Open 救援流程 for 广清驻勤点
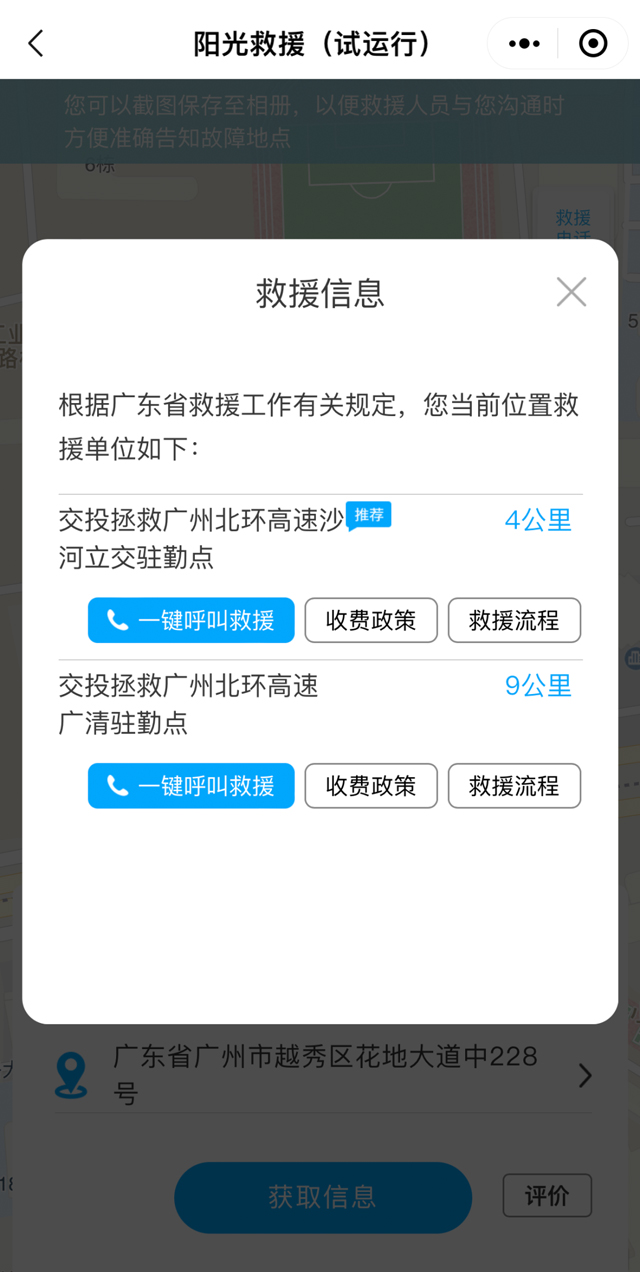Image resolution: width=640 pixels, height=1272 pixels. tap(514, 785)
